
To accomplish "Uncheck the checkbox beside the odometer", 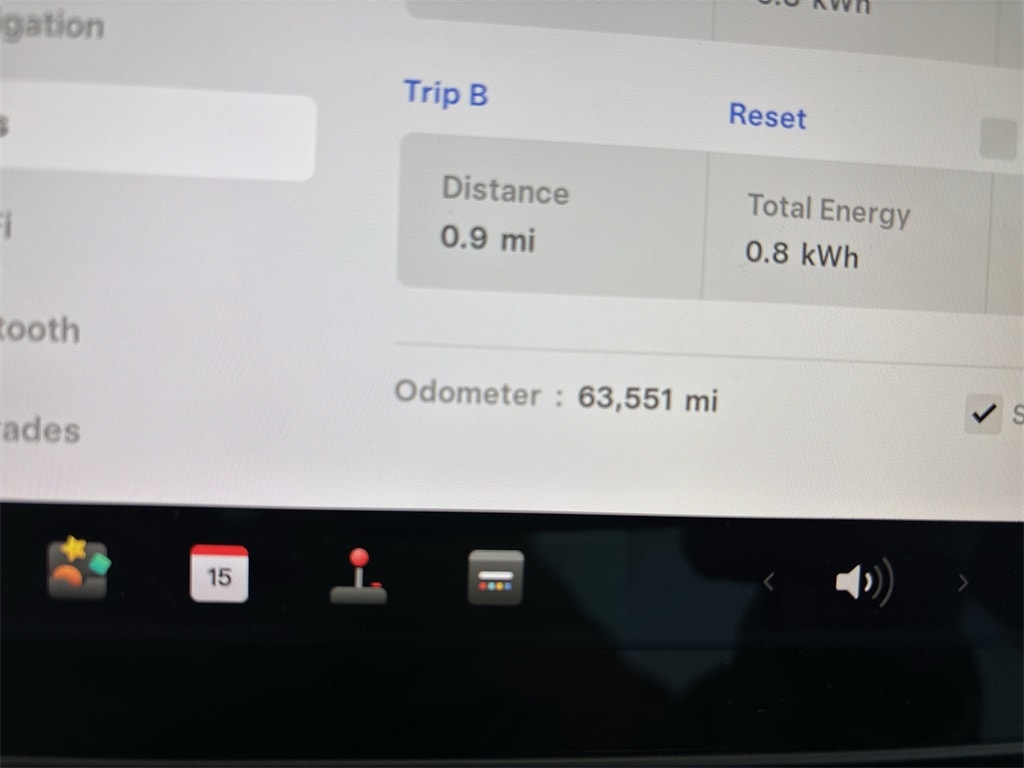I will point(984,413).
